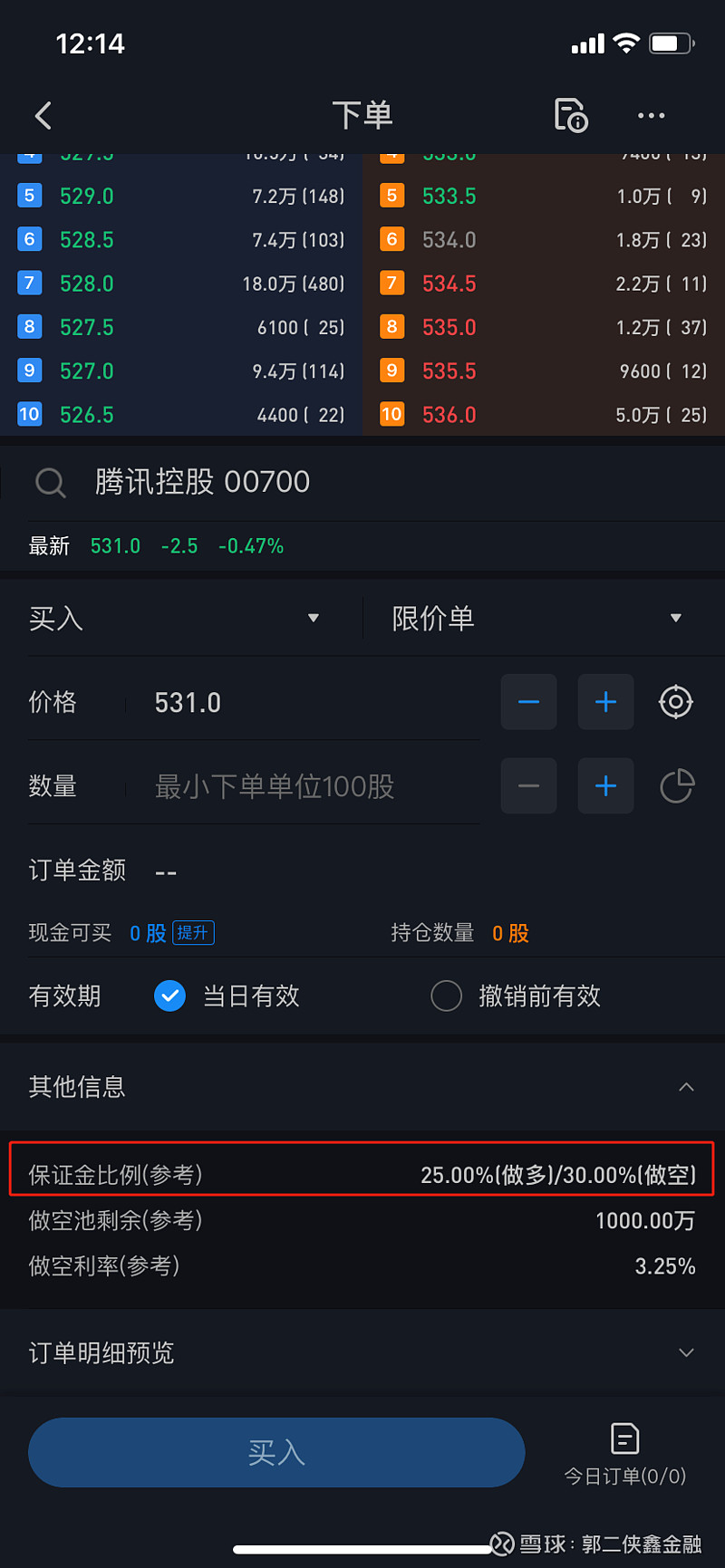Open the order document icon in top bar

point(570,115)
